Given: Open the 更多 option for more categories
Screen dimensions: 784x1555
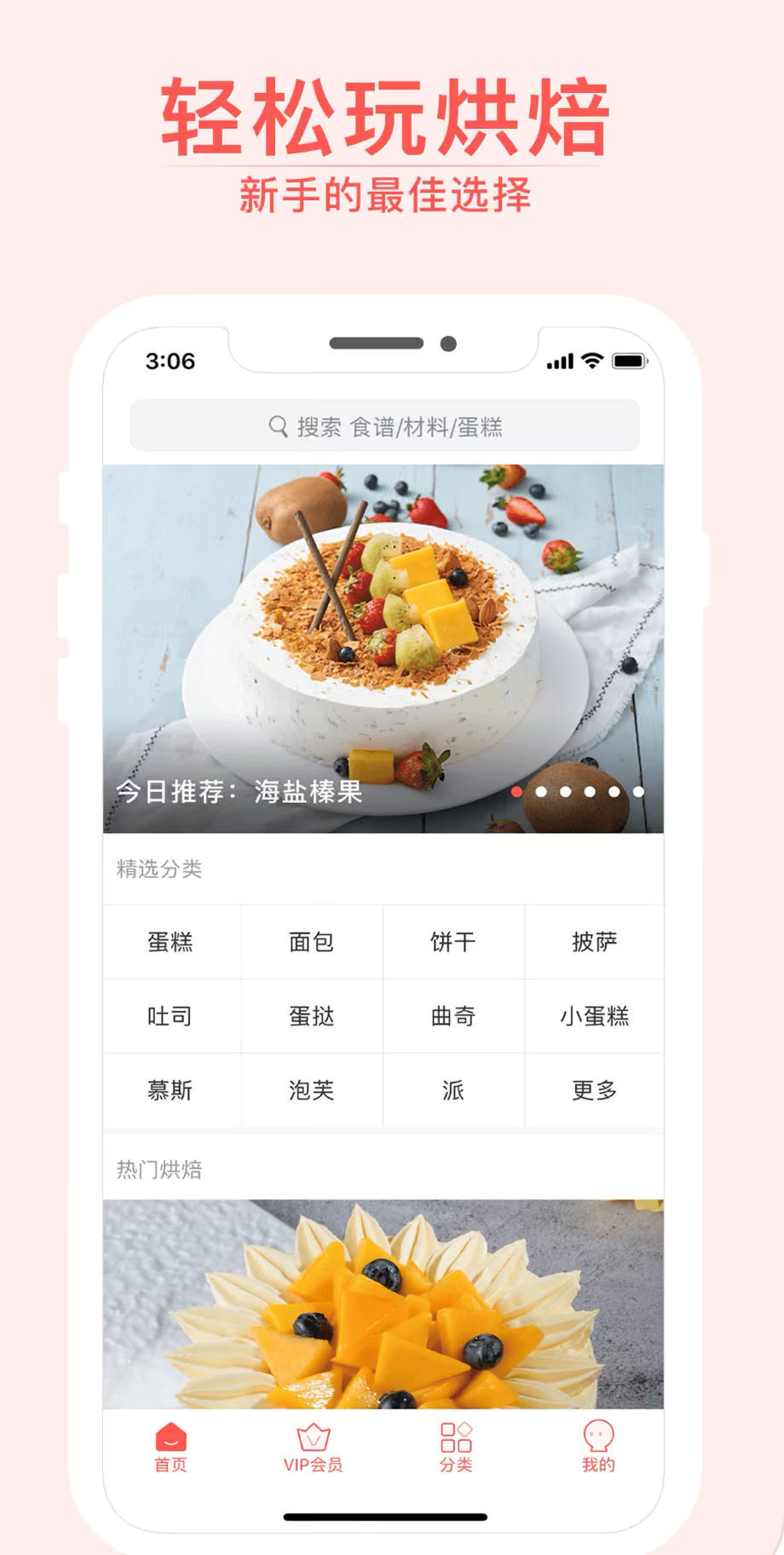Looking at the screenshot, I should 595,1090.
